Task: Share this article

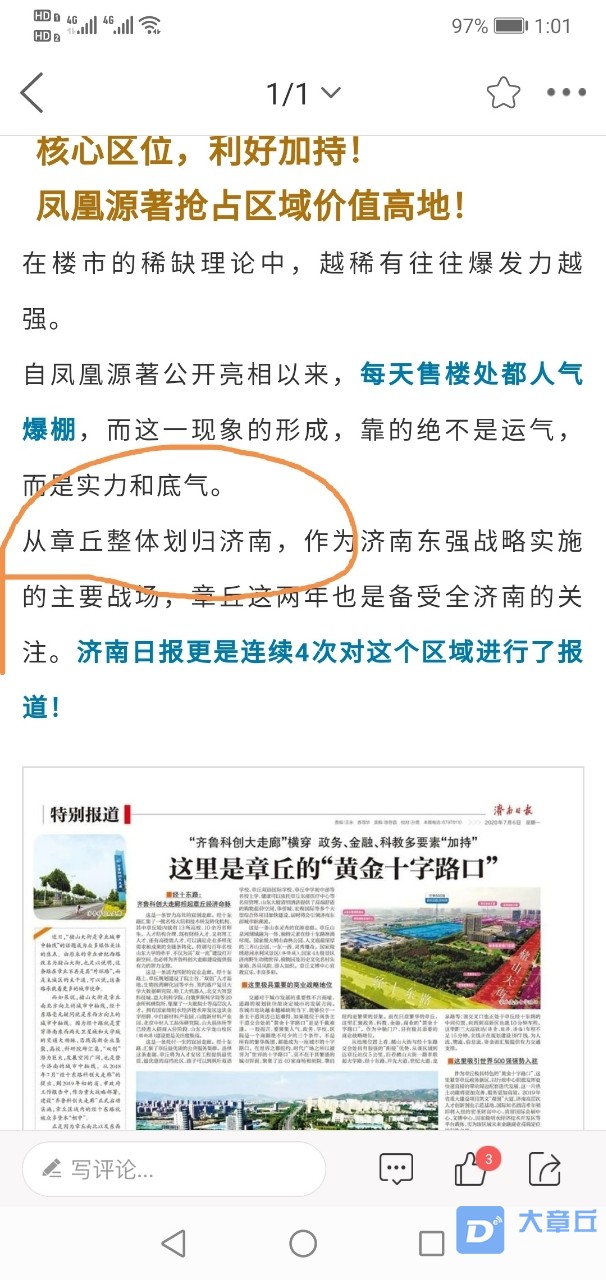Action: coord(546,1169)
